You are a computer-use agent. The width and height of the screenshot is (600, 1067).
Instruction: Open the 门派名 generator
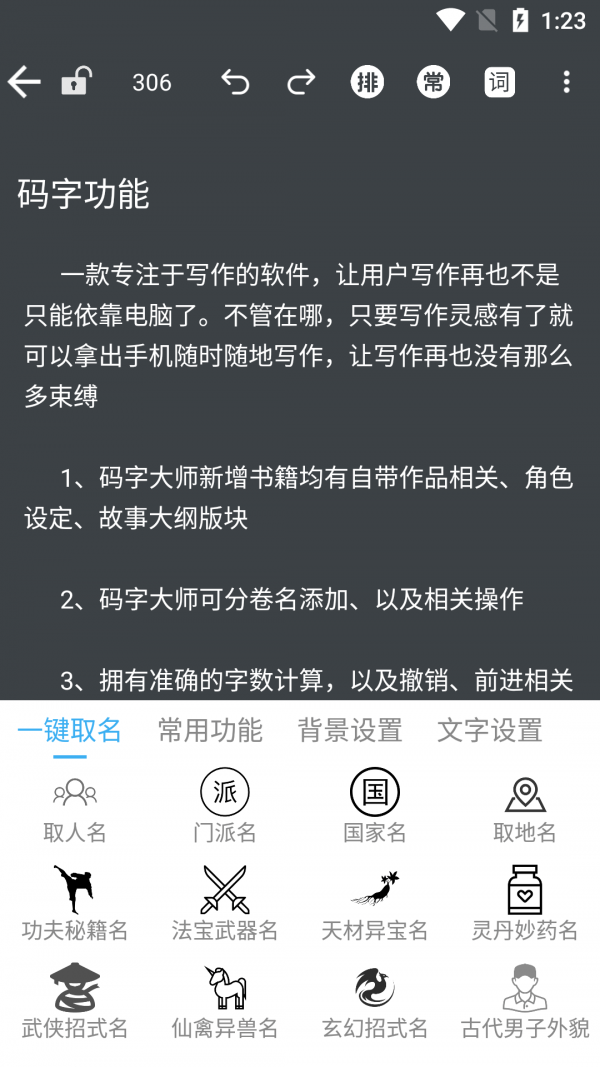click(225, 808)
